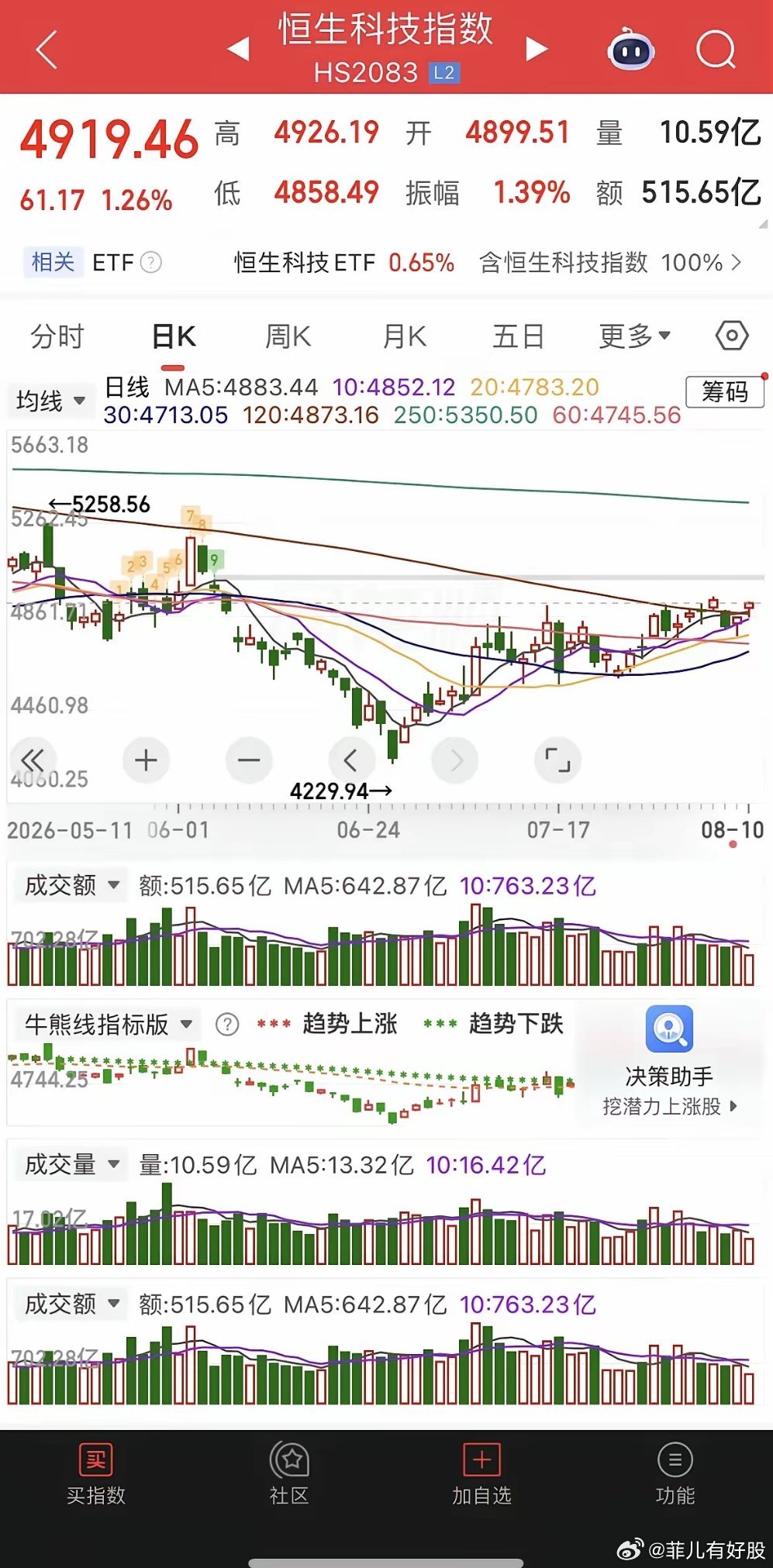
Task: Go back using the top-left arrow
Action: [47, 50]
